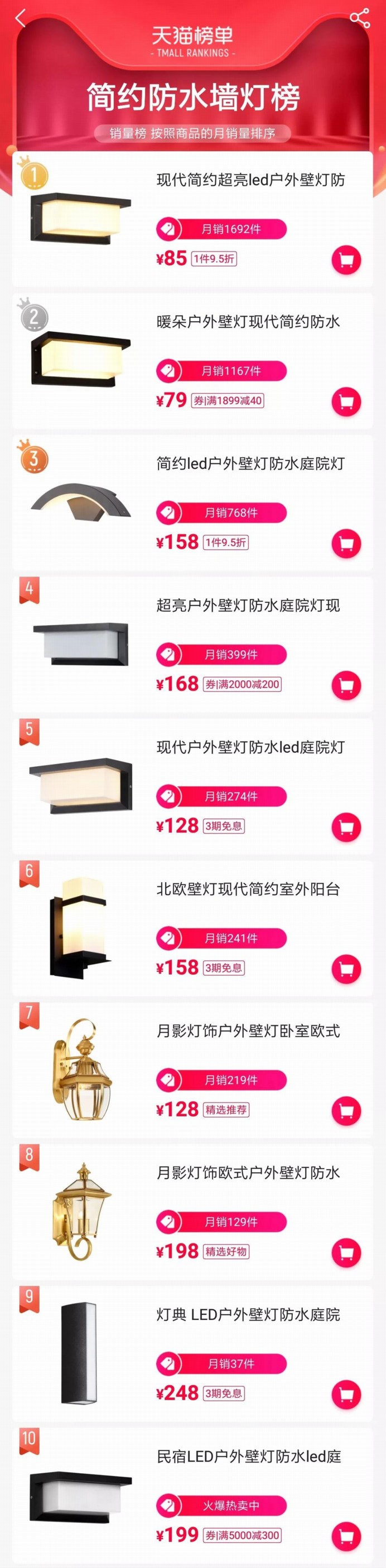Viewport: 386px width, 1568px height.
Task: Add the 月销274件 lamp to cart
Action: pyautogui.click(x=346, y=827)
